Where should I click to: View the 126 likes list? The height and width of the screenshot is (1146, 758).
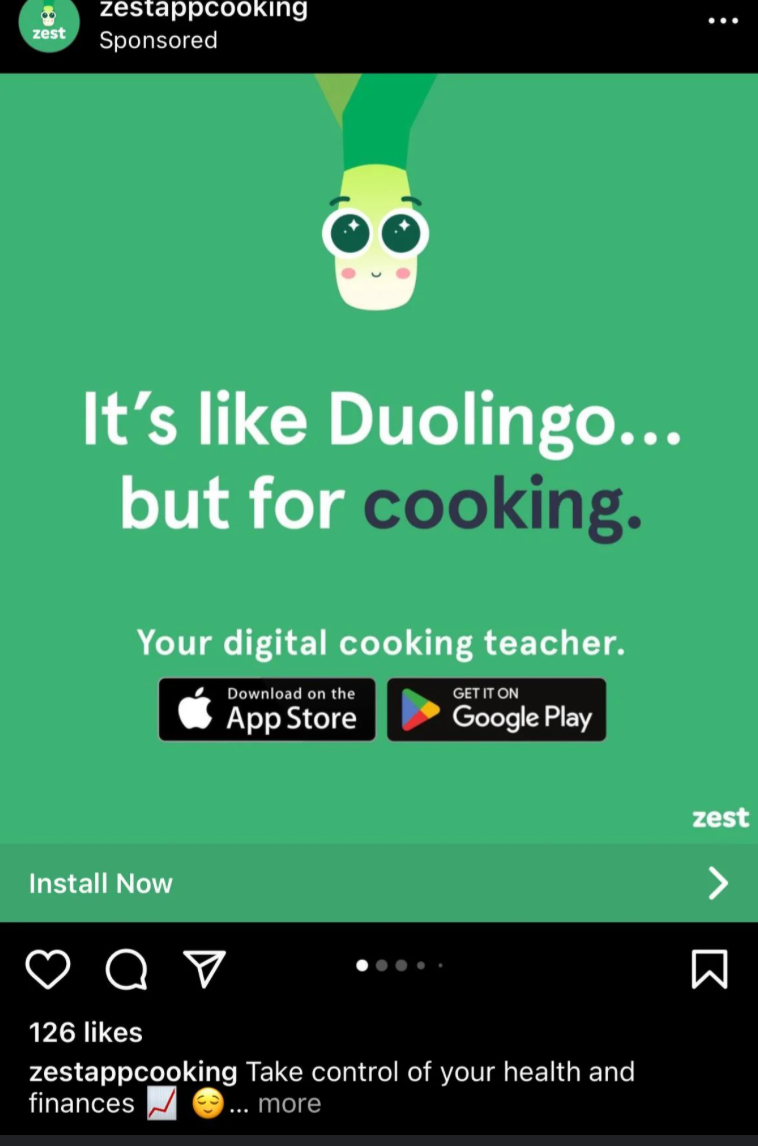point(86,1032)
